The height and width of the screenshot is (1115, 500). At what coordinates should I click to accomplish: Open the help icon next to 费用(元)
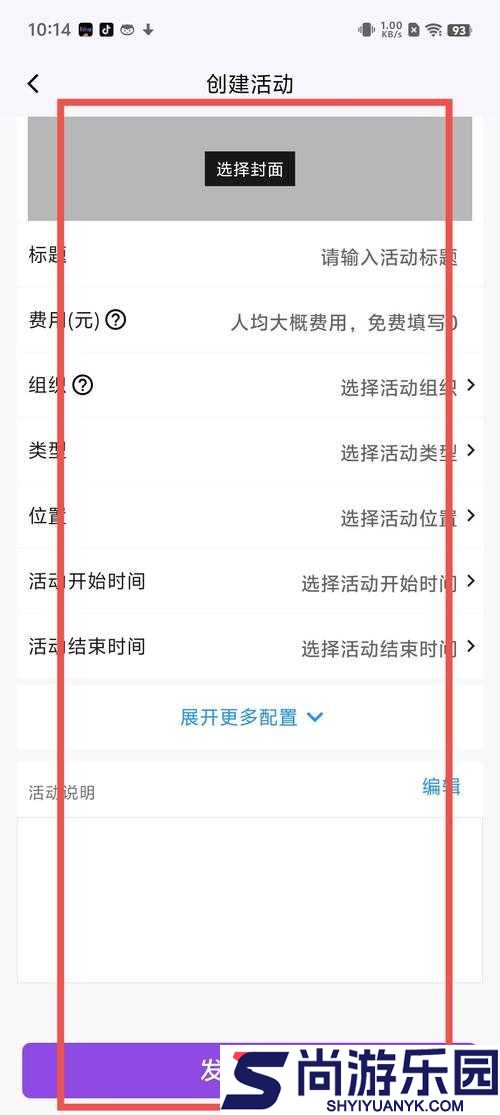116,320
